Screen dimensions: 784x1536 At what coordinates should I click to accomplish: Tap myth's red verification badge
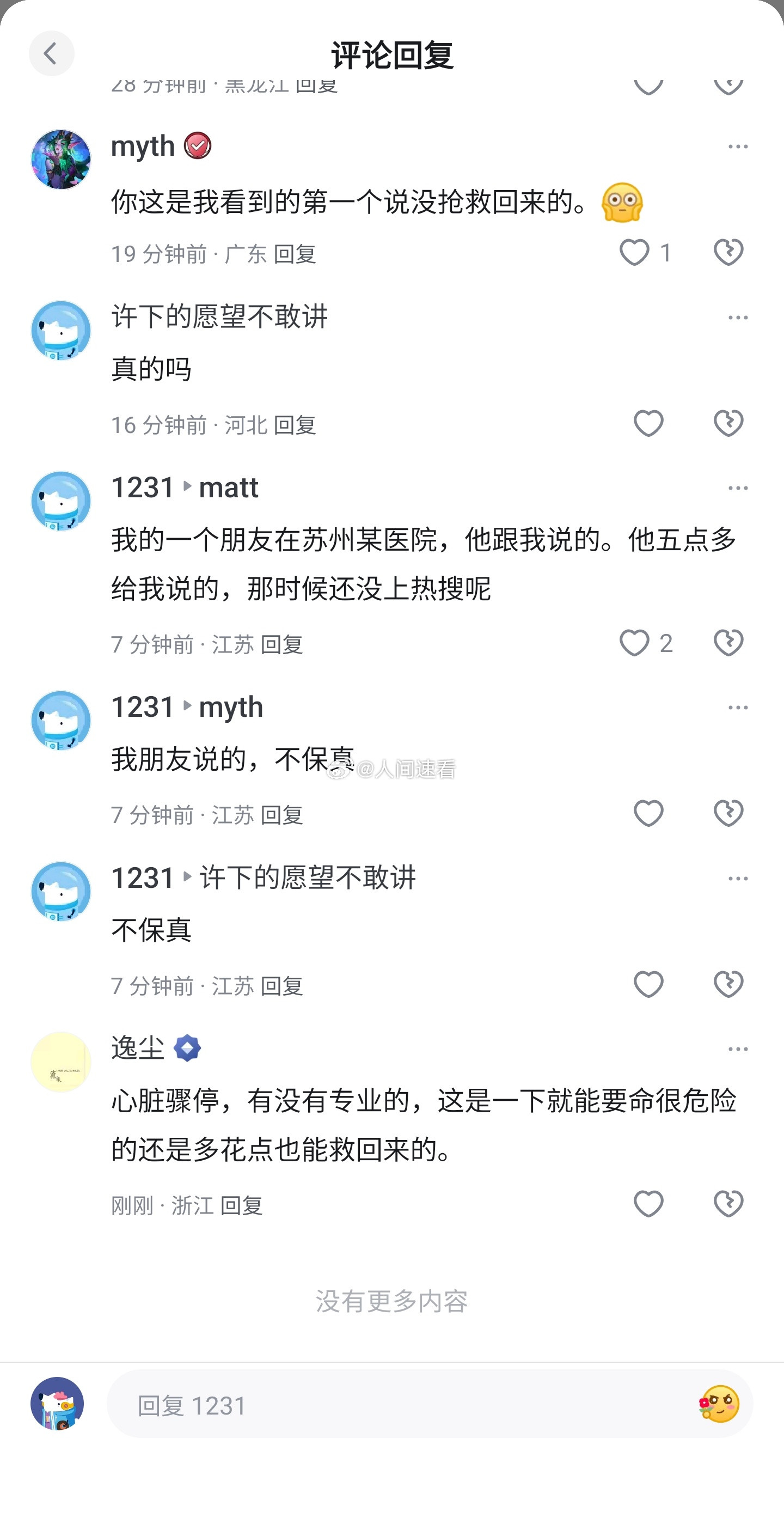click(x=197, y=145)
